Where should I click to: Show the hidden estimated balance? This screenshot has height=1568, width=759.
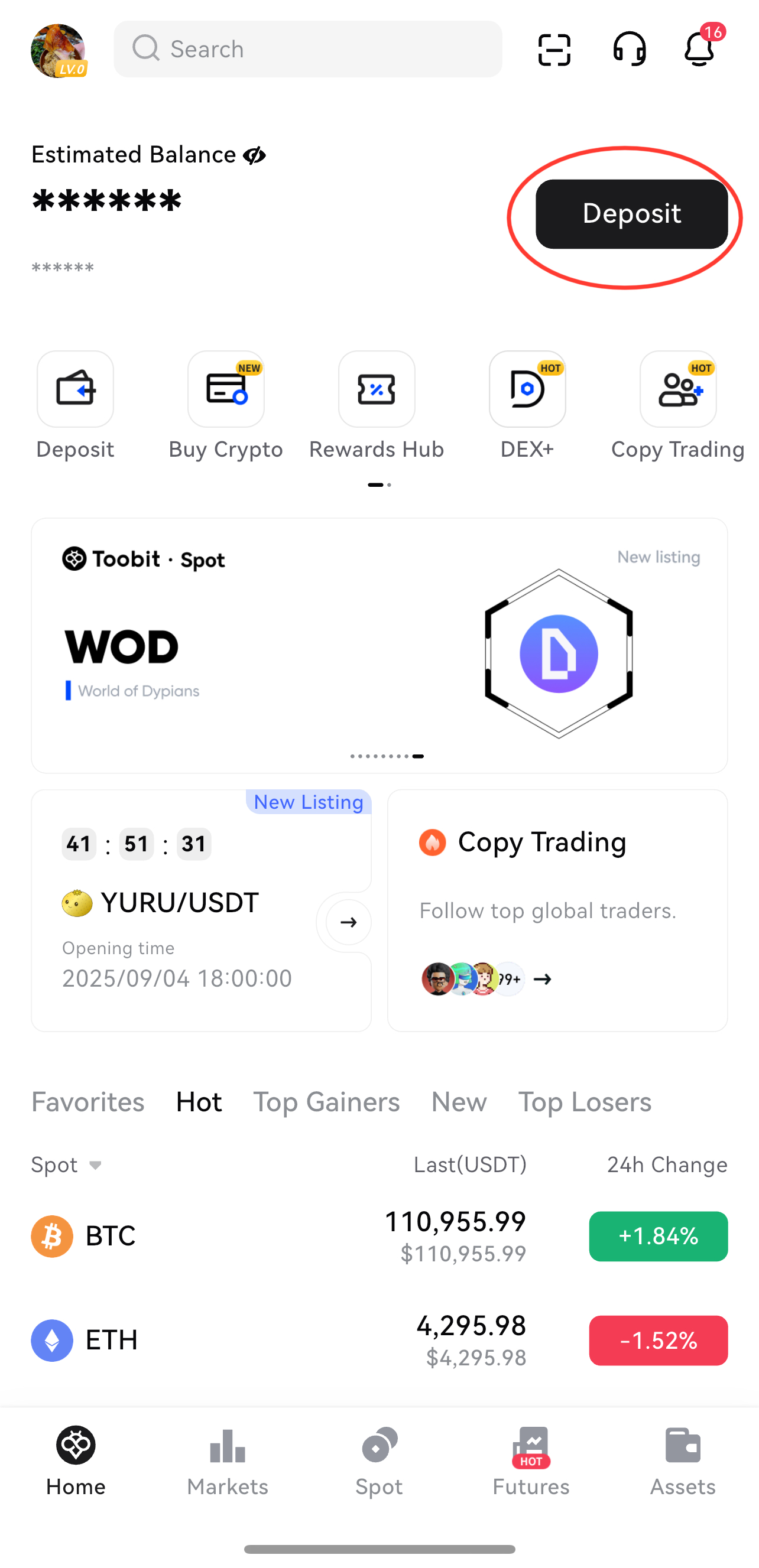pyautogui.click(x=254, y=155)
